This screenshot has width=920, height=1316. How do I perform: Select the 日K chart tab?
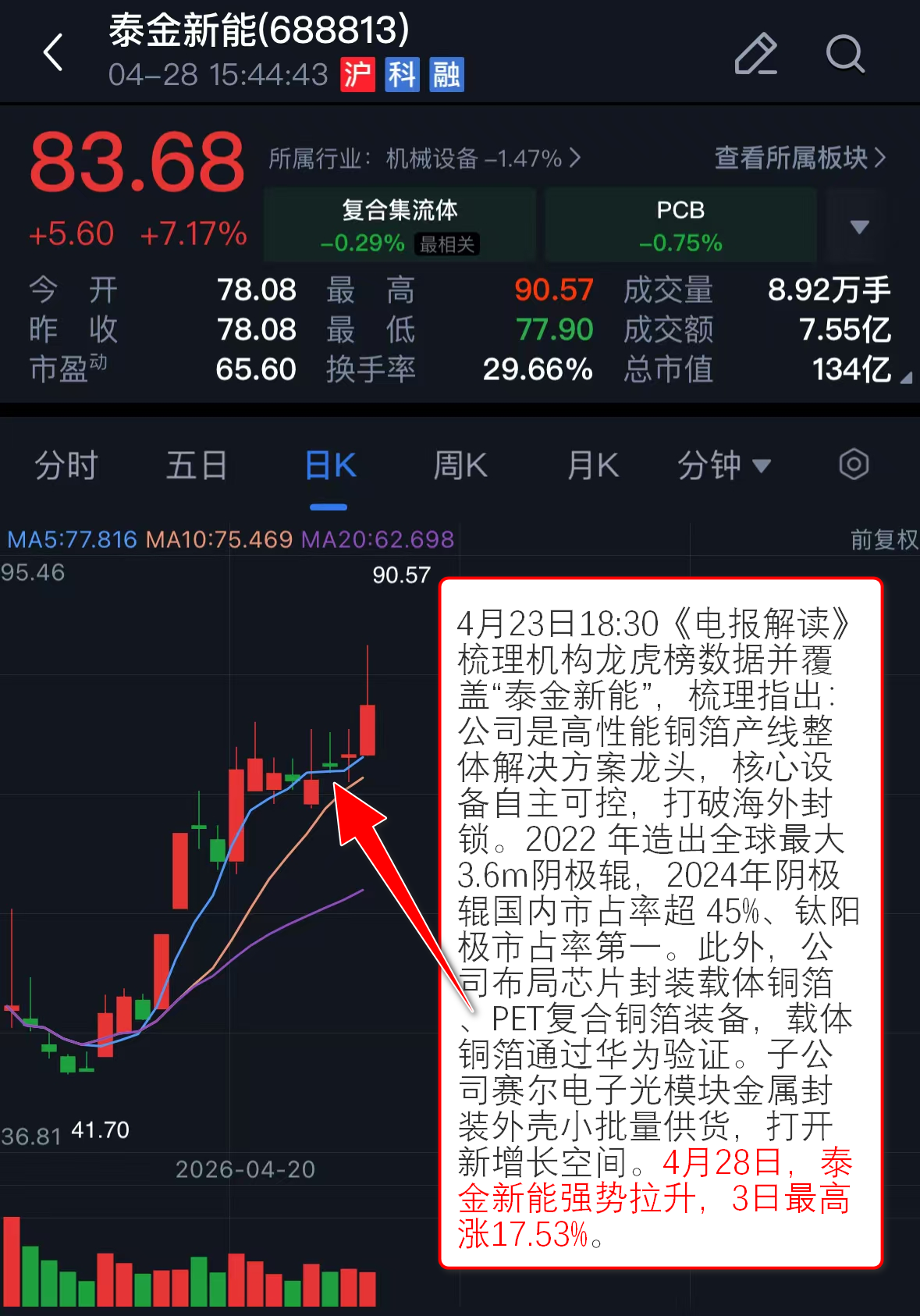point(329,466)
